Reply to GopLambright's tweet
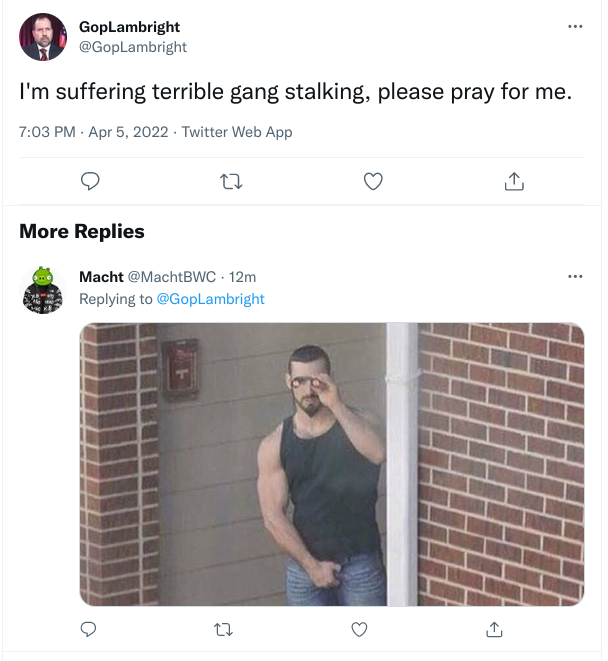 point(90,181)
